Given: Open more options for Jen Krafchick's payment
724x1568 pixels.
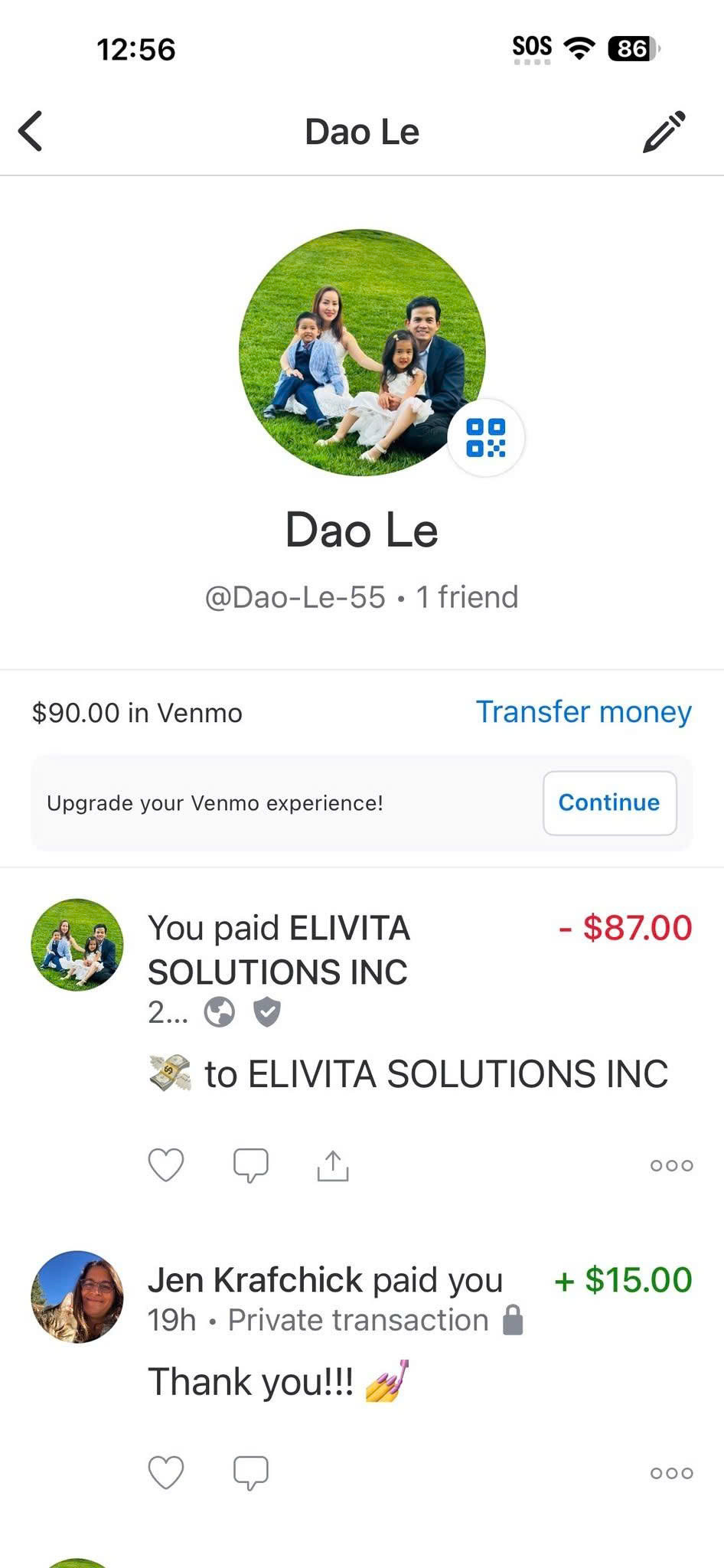Looking at the screenshot, I should coord(671,1472).
